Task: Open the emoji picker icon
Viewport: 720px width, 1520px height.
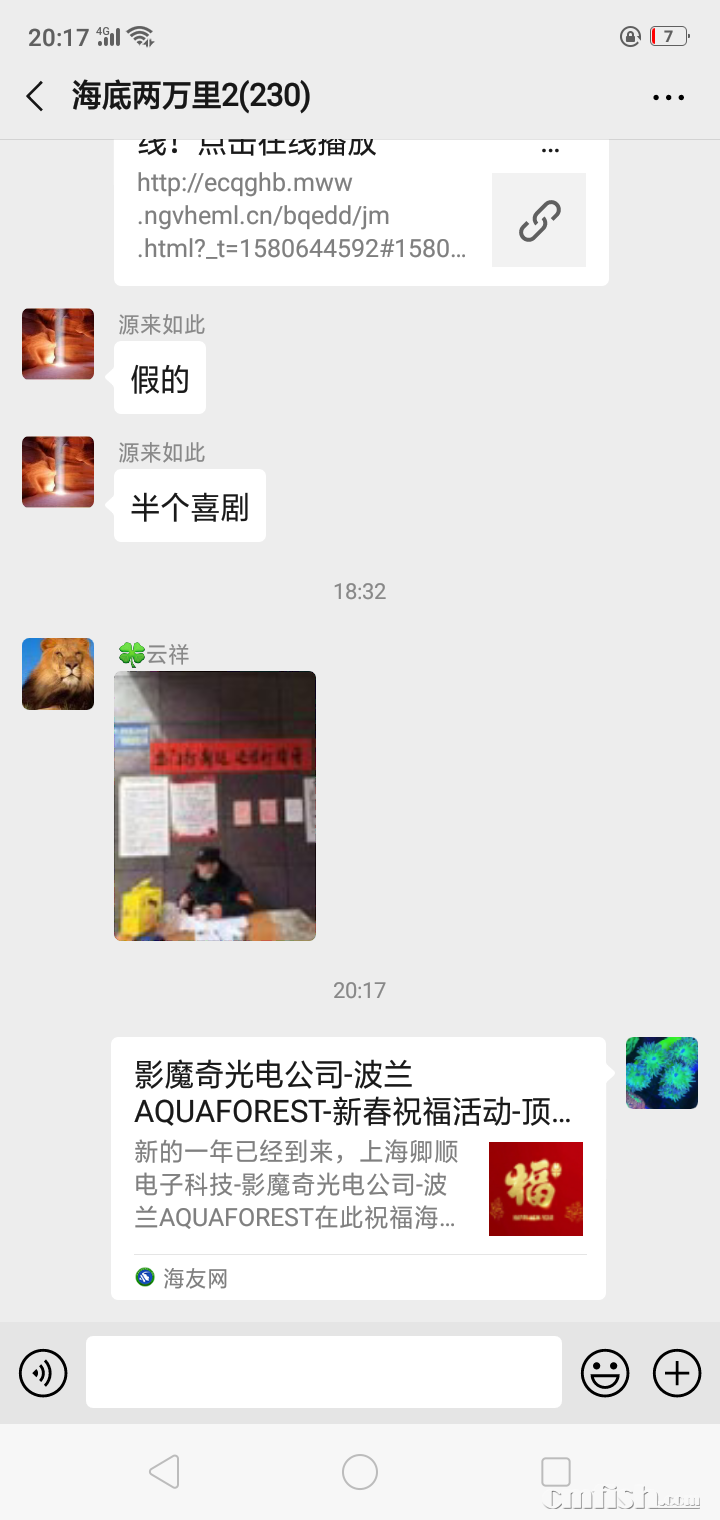Action: (x=605, y=1372)
